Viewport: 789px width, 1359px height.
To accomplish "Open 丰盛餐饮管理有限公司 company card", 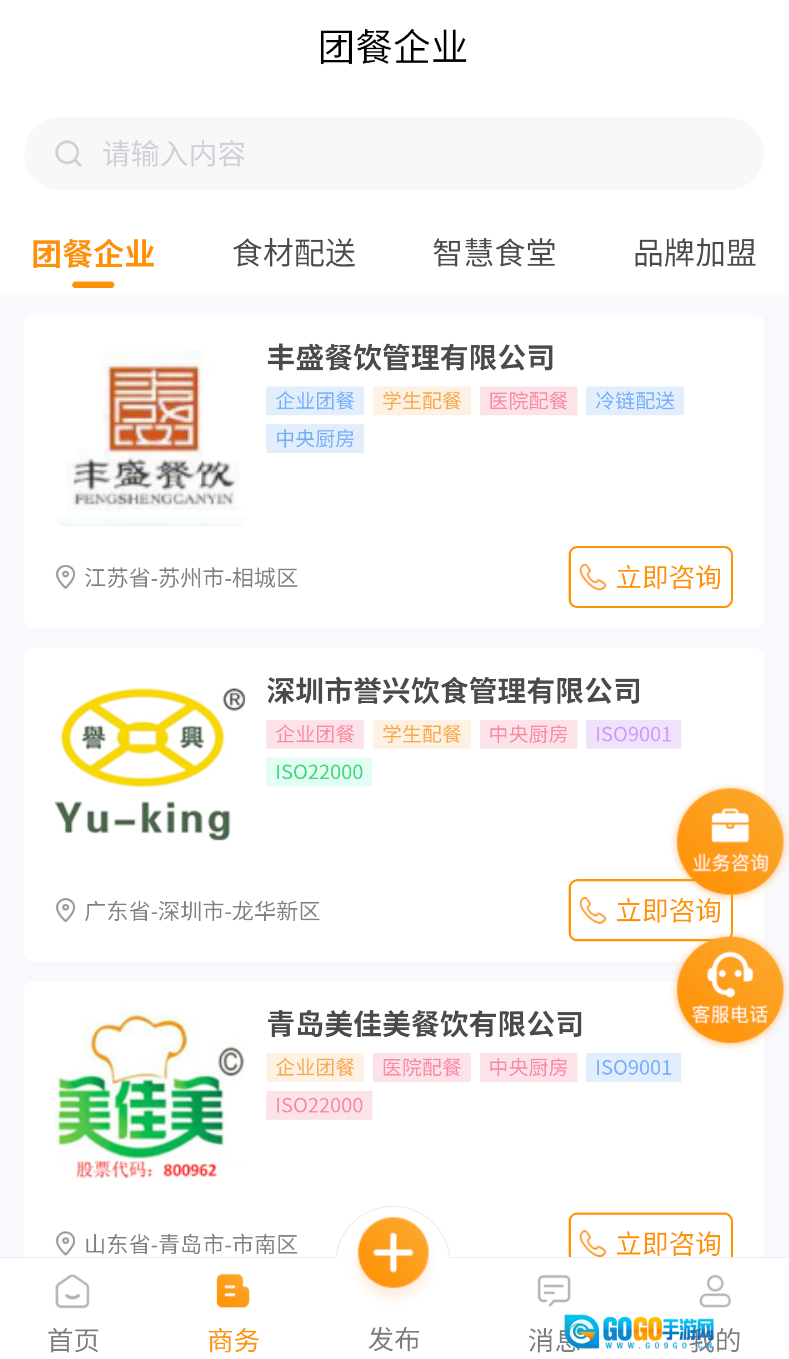I will 410,358.
